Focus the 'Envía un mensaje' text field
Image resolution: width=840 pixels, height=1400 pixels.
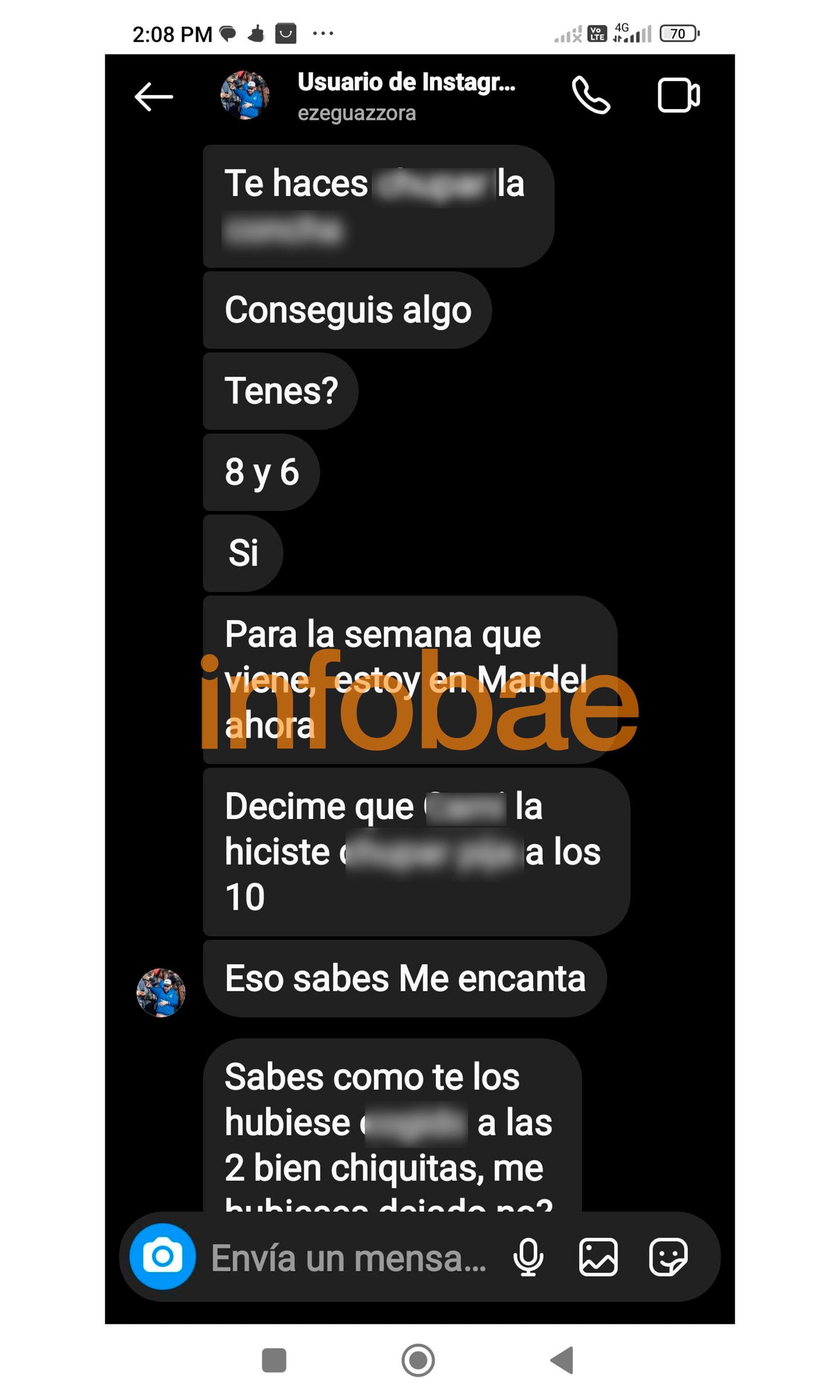point(348,1258)
